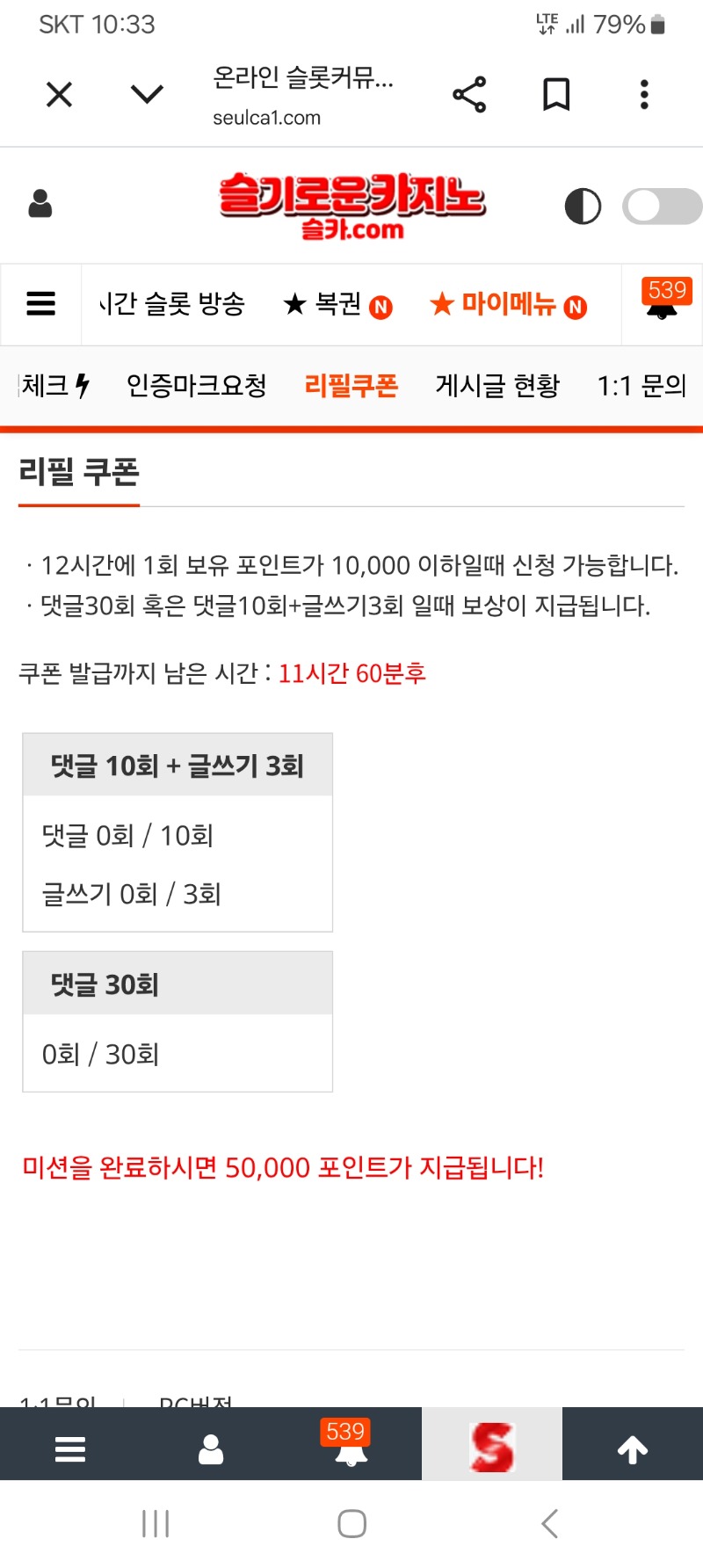The image size is (703, 1568).
Task: Go to the 1:1 문의 sub-tab
Action: tap(641, 385)
